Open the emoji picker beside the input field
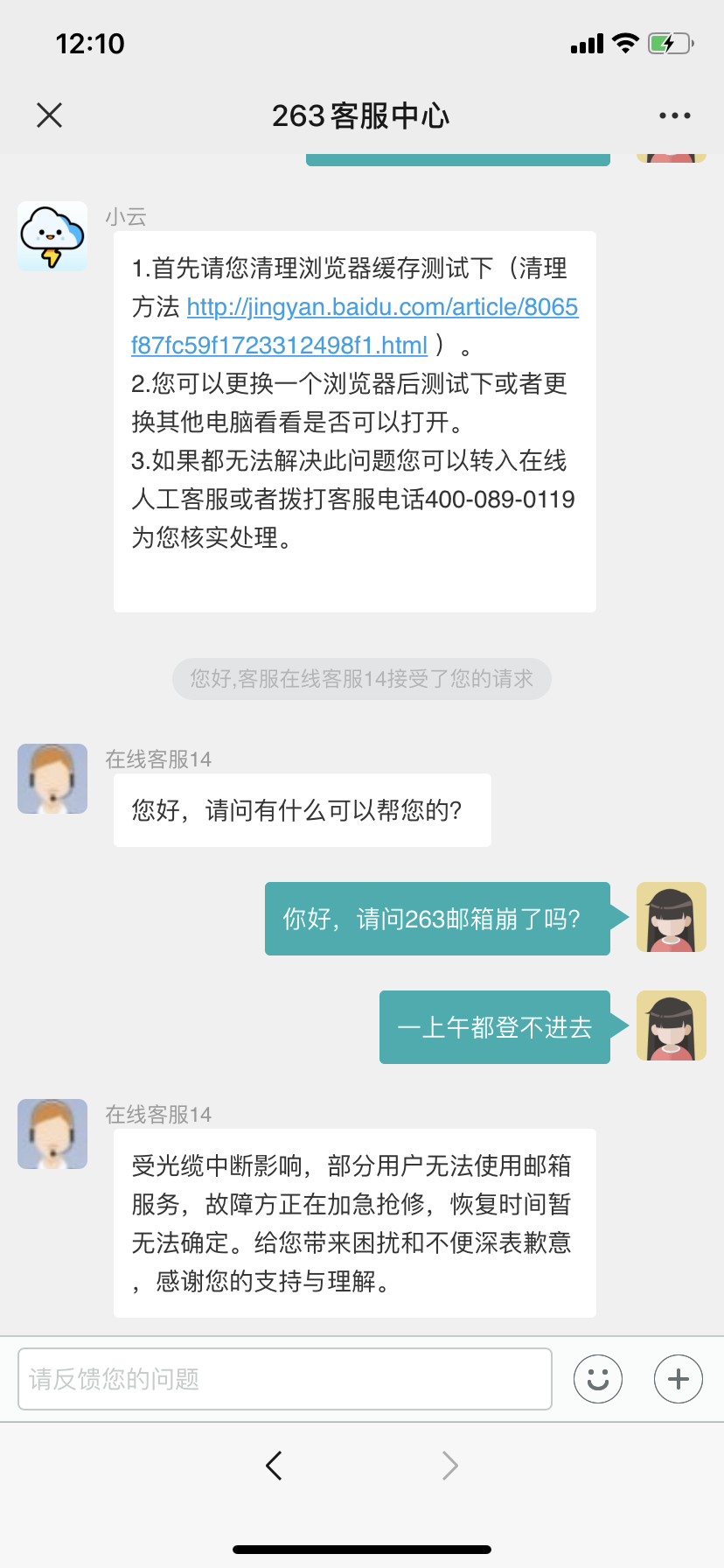 597,1379
